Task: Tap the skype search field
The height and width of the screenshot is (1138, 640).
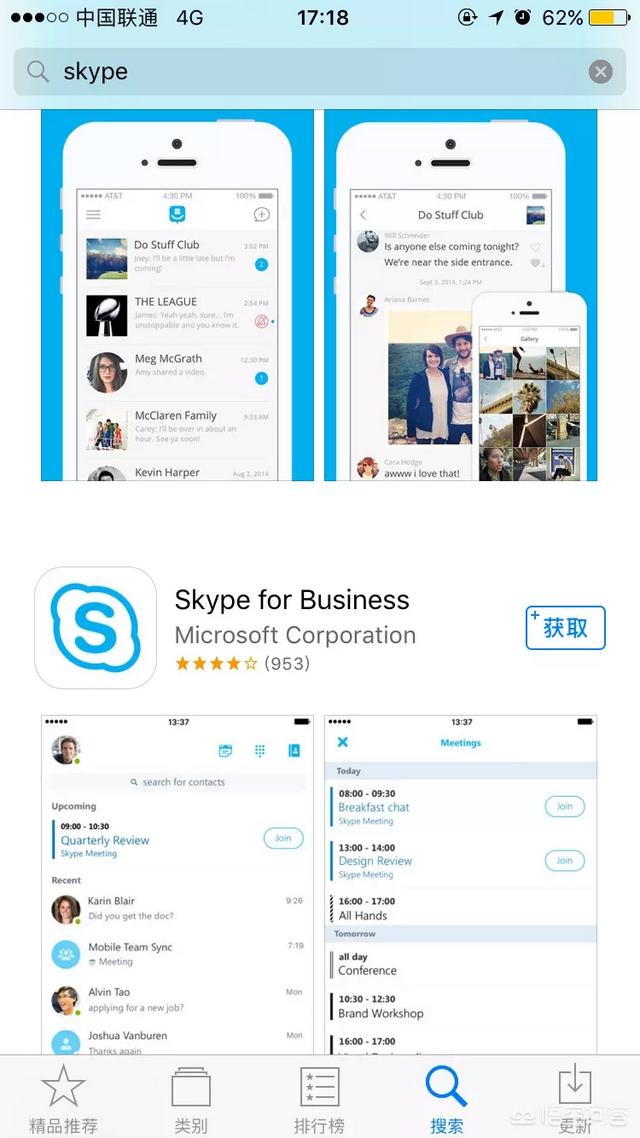Action: (300, 72)
